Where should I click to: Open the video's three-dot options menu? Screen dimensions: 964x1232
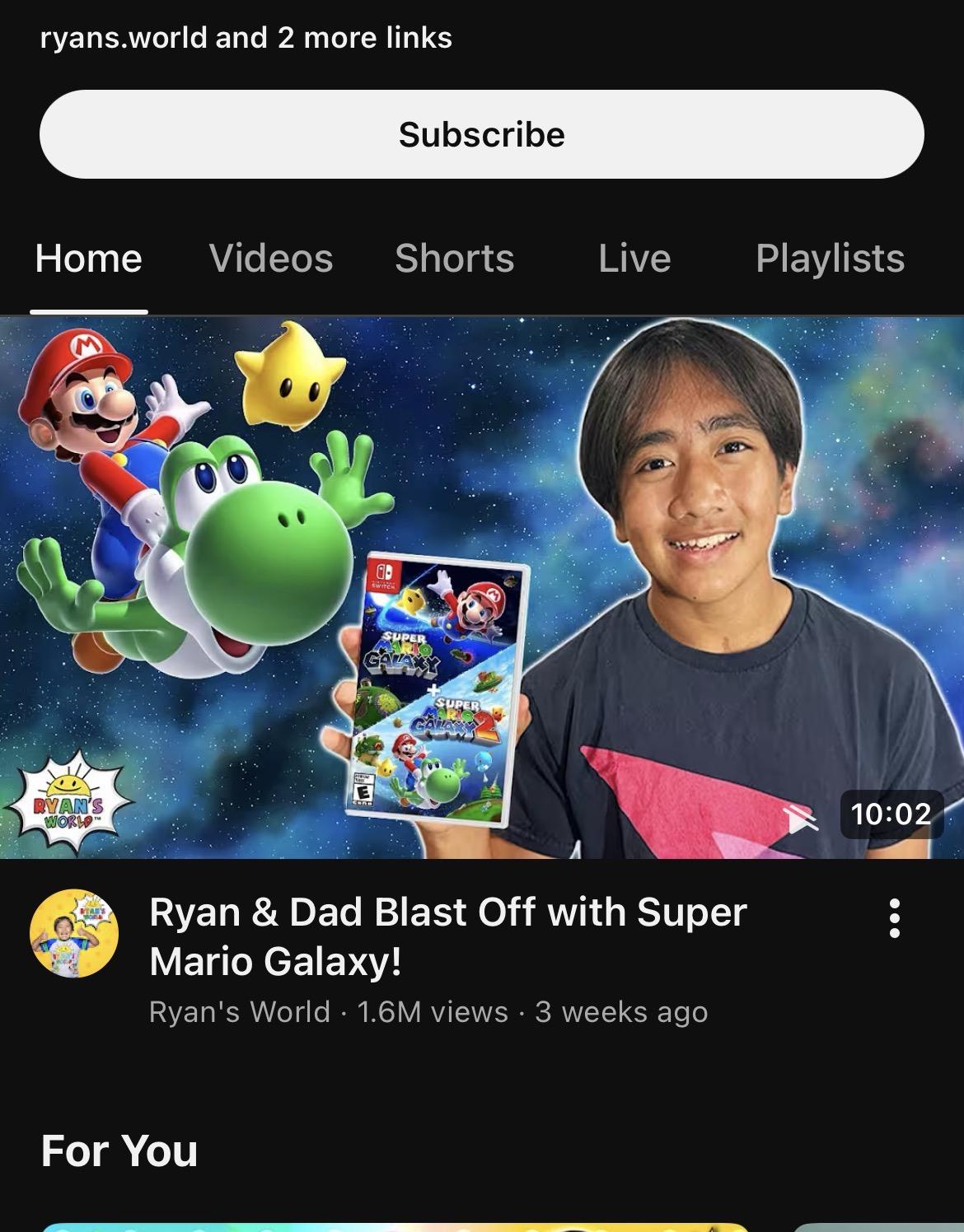click(x=895, y=918)
